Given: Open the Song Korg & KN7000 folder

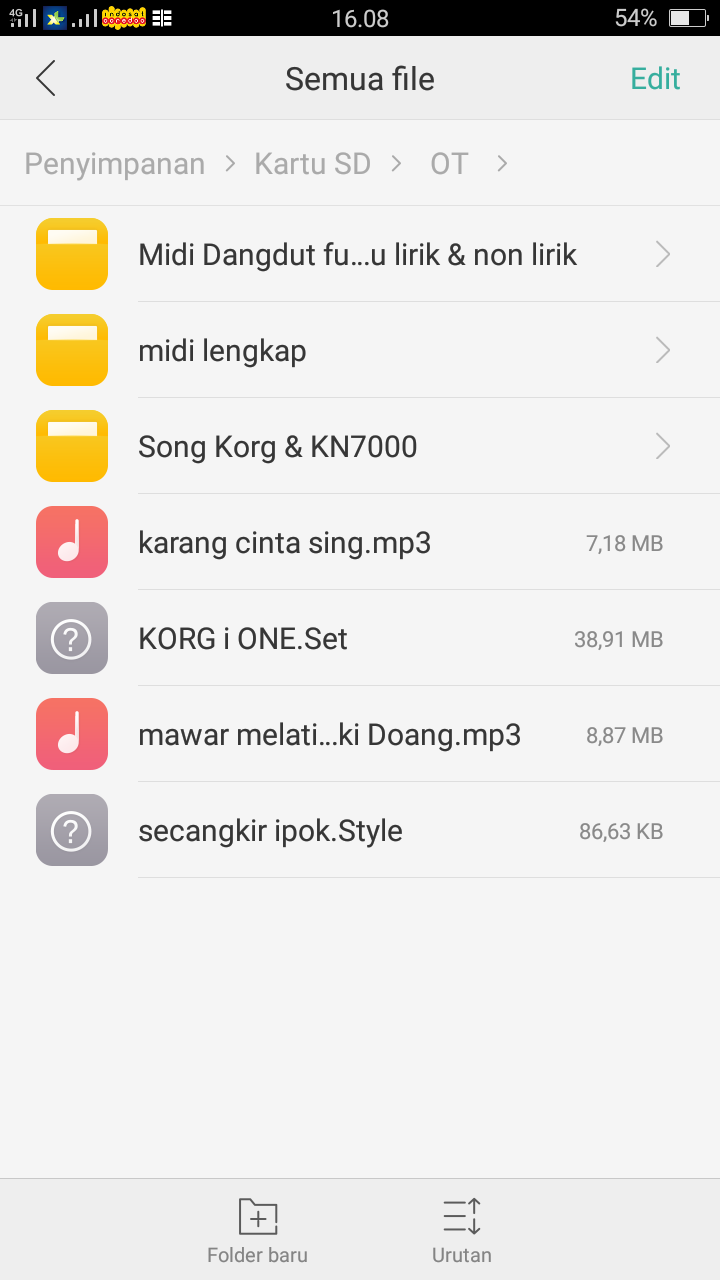Looking at the screenshot, I should 360,446.
